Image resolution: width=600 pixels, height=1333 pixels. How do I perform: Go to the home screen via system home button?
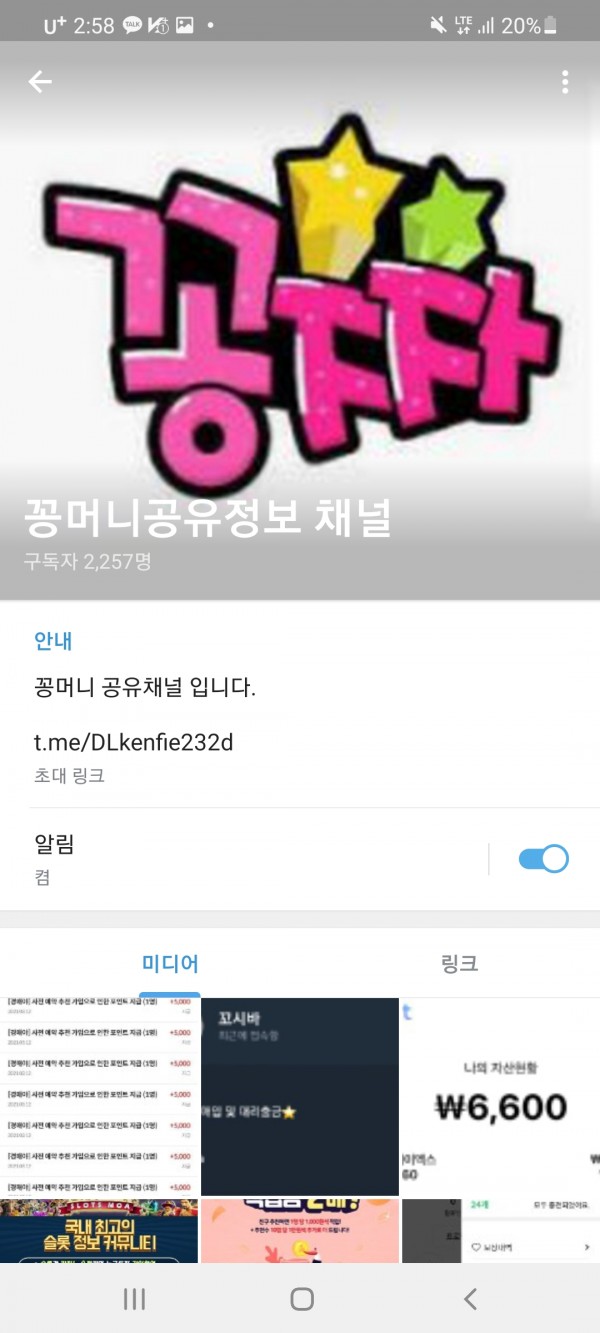coord(301,1299)
